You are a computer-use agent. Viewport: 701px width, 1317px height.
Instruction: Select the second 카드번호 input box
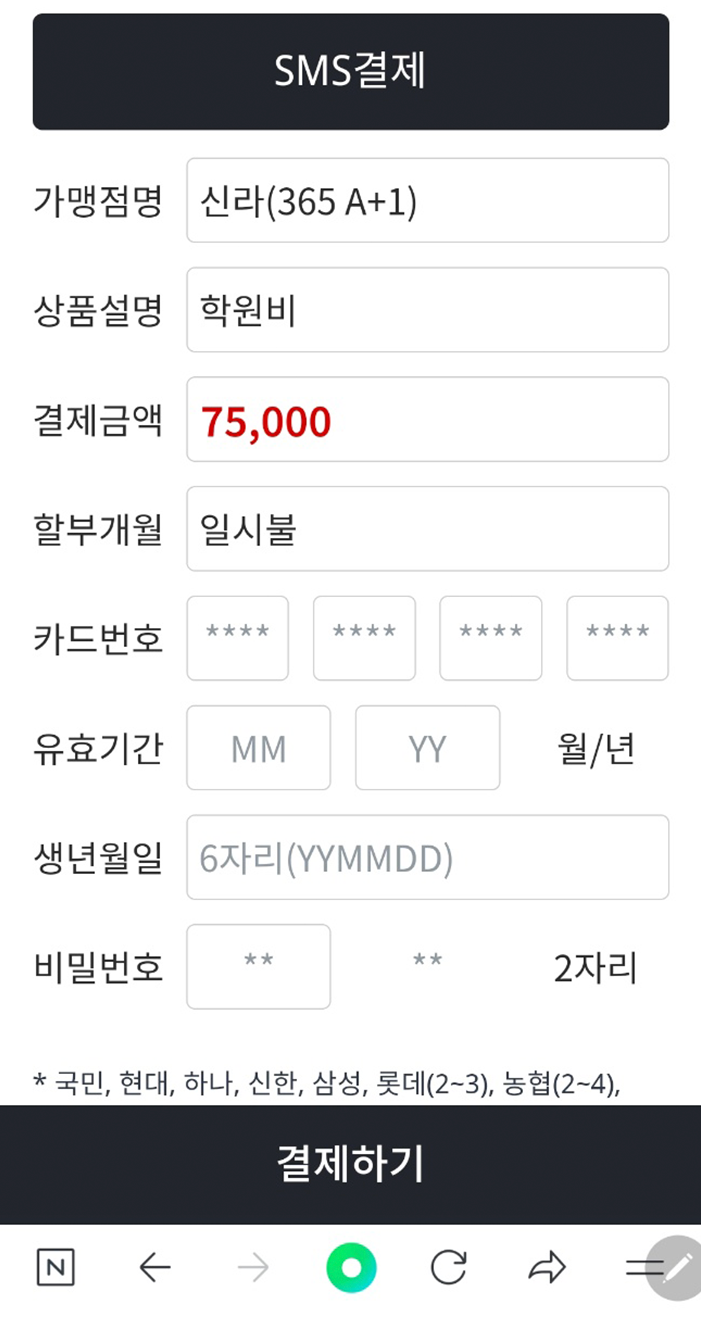click(364, 638)
